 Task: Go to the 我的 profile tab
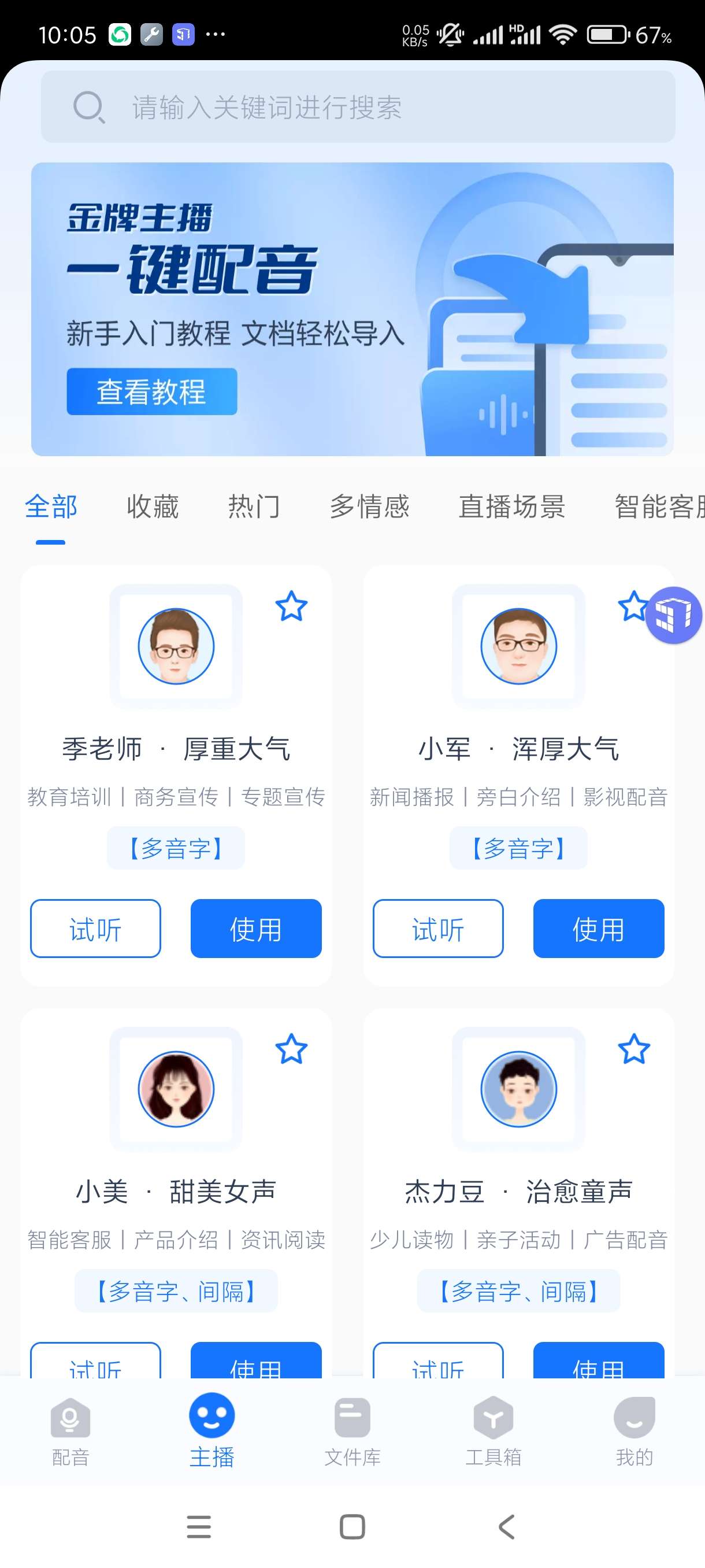[634, 1430]
